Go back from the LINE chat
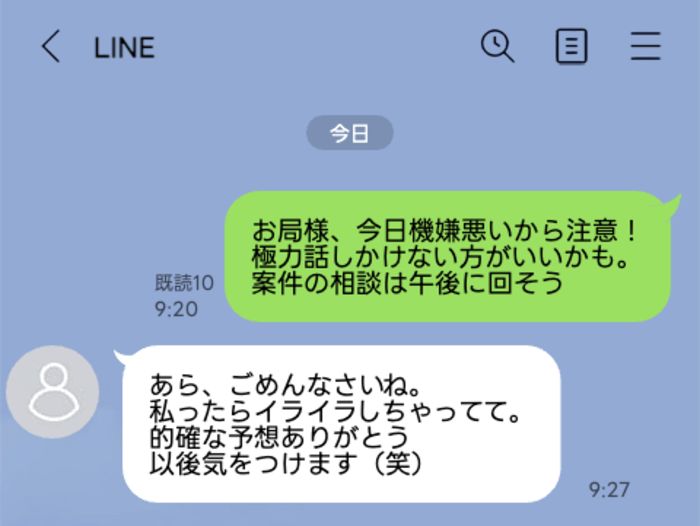This screenshot has width=700, height=526. (x=50, y=47)
